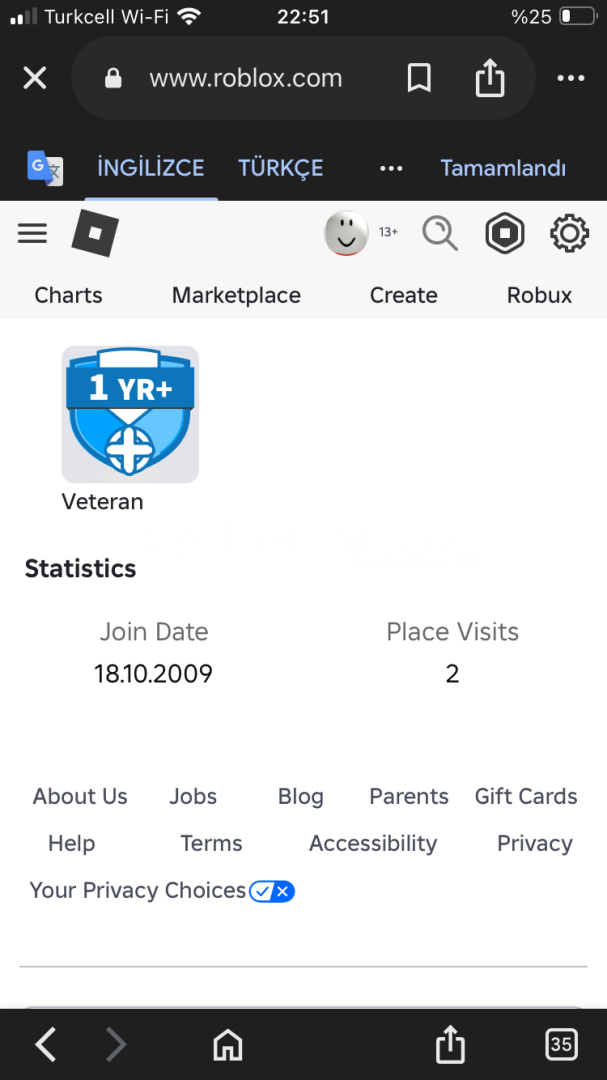Open Your Privacy Choices
Viewport: 607px width, 1080px height.
pos(162,891)
